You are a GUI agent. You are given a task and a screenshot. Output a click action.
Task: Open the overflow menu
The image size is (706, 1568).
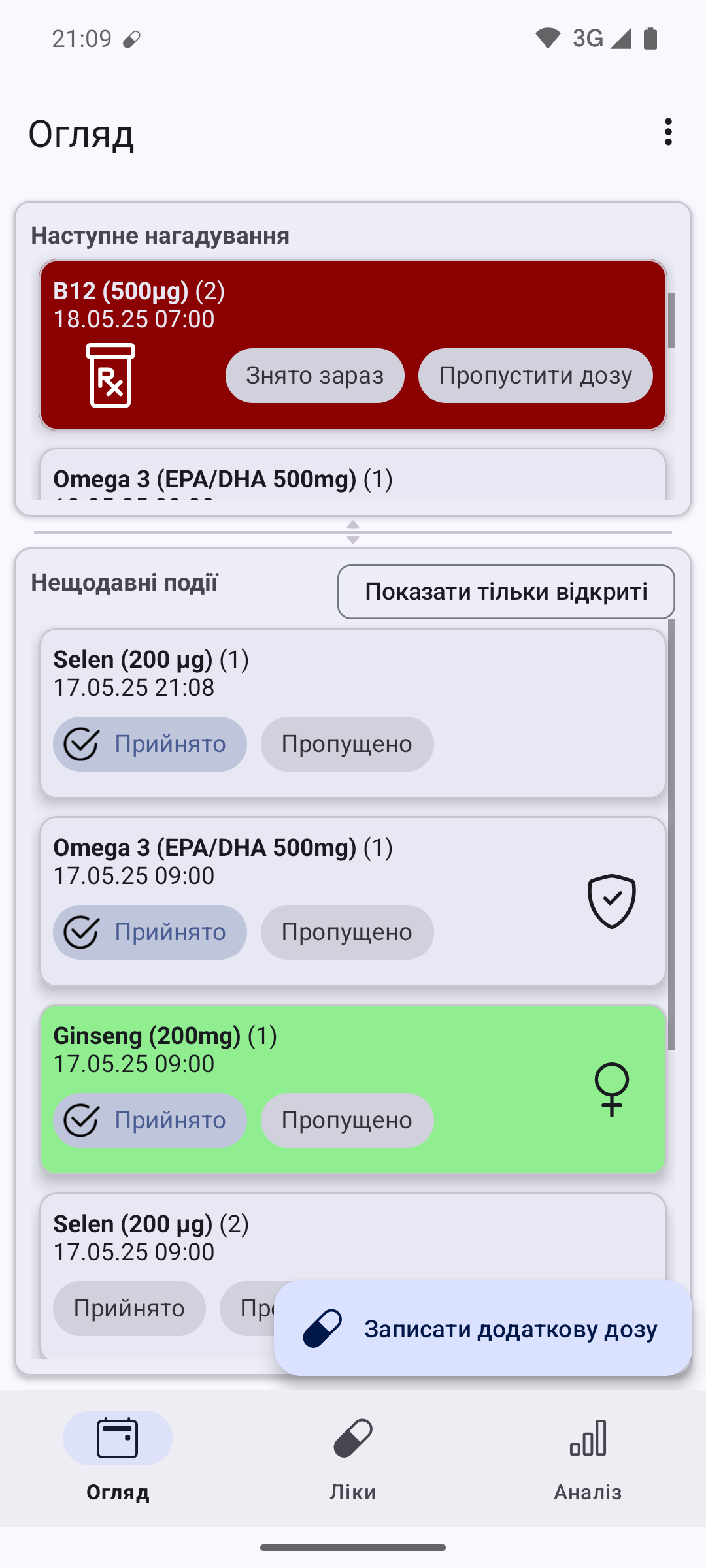[667, 132]
